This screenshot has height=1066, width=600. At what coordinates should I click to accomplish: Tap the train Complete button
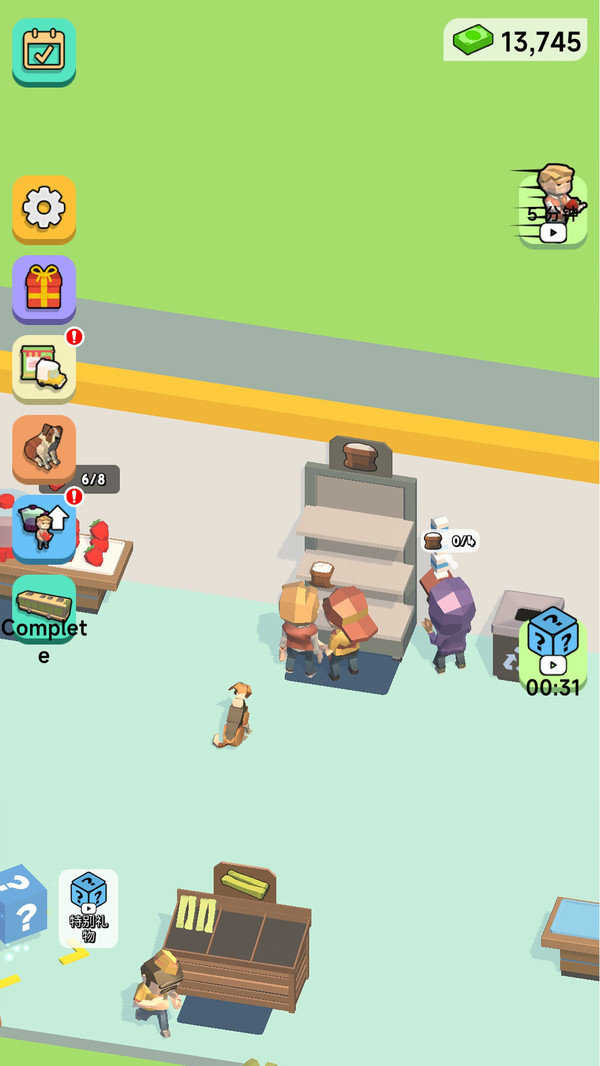pos(44,607)
